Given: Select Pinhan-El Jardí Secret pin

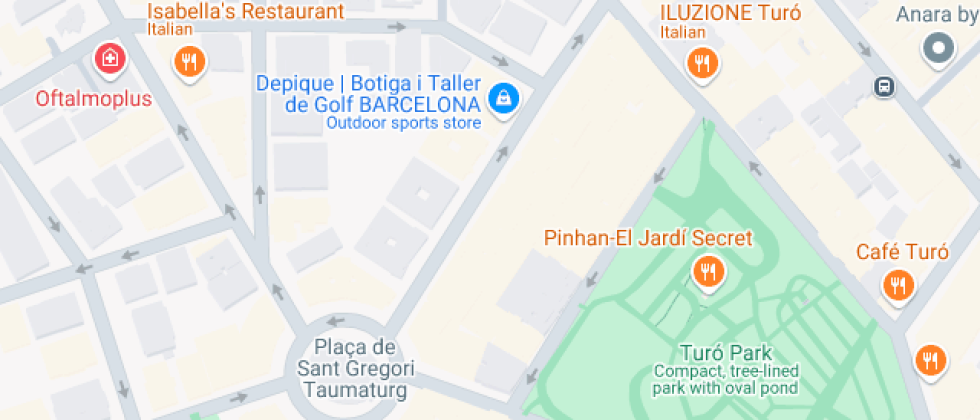Looking at the screenshot, I should click(708, 270).
